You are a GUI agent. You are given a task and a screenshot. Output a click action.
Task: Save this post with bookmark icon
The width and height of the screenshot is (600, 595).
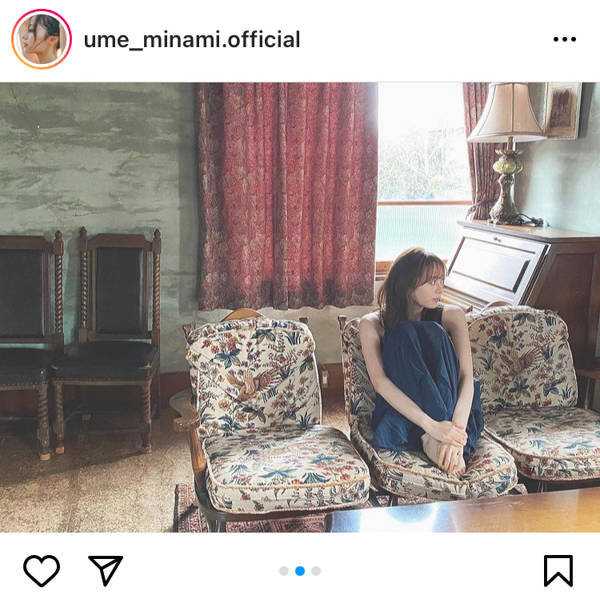558,570
